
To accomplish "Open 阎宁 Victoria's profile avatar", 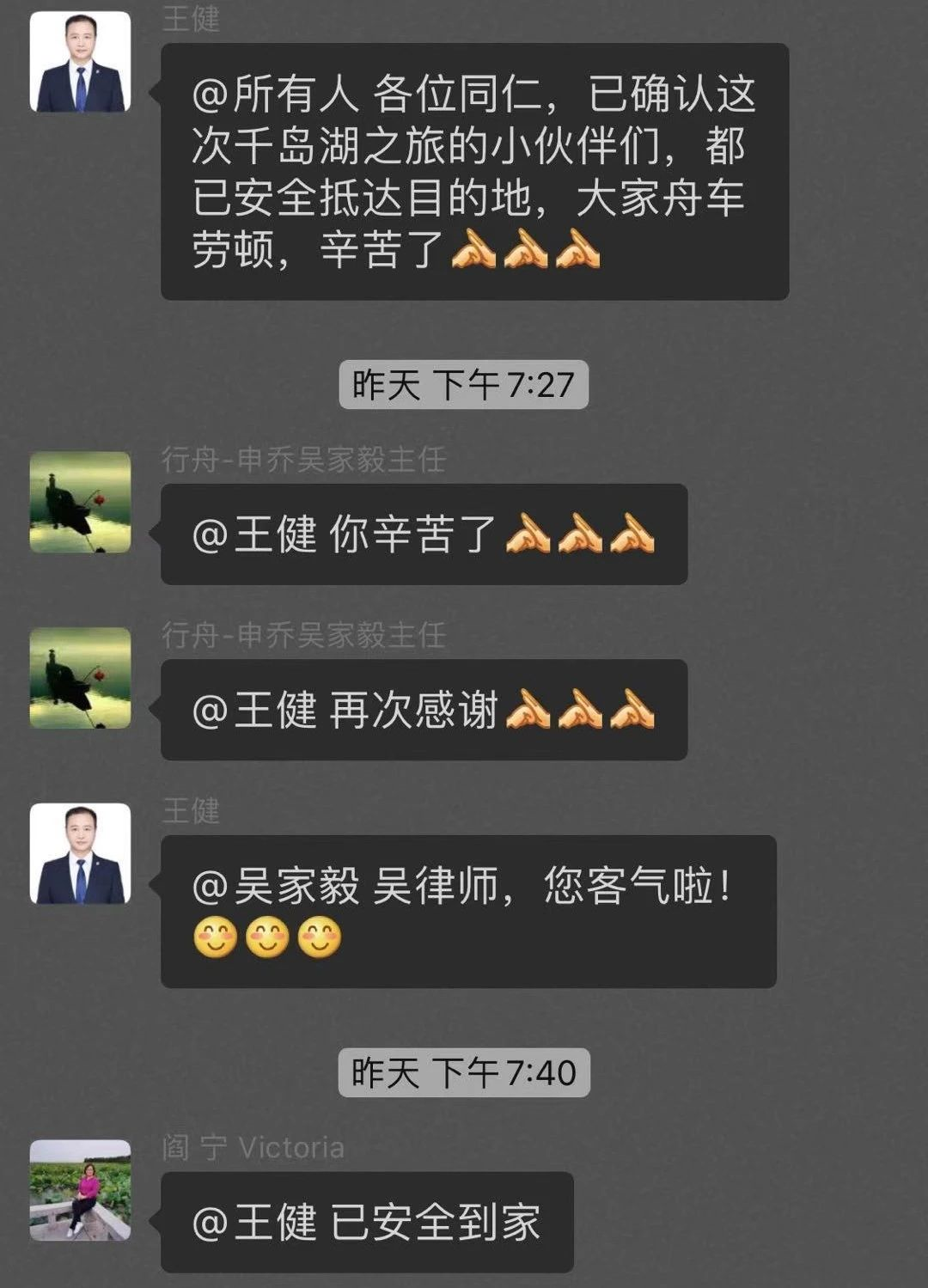I will (80, 1189).
